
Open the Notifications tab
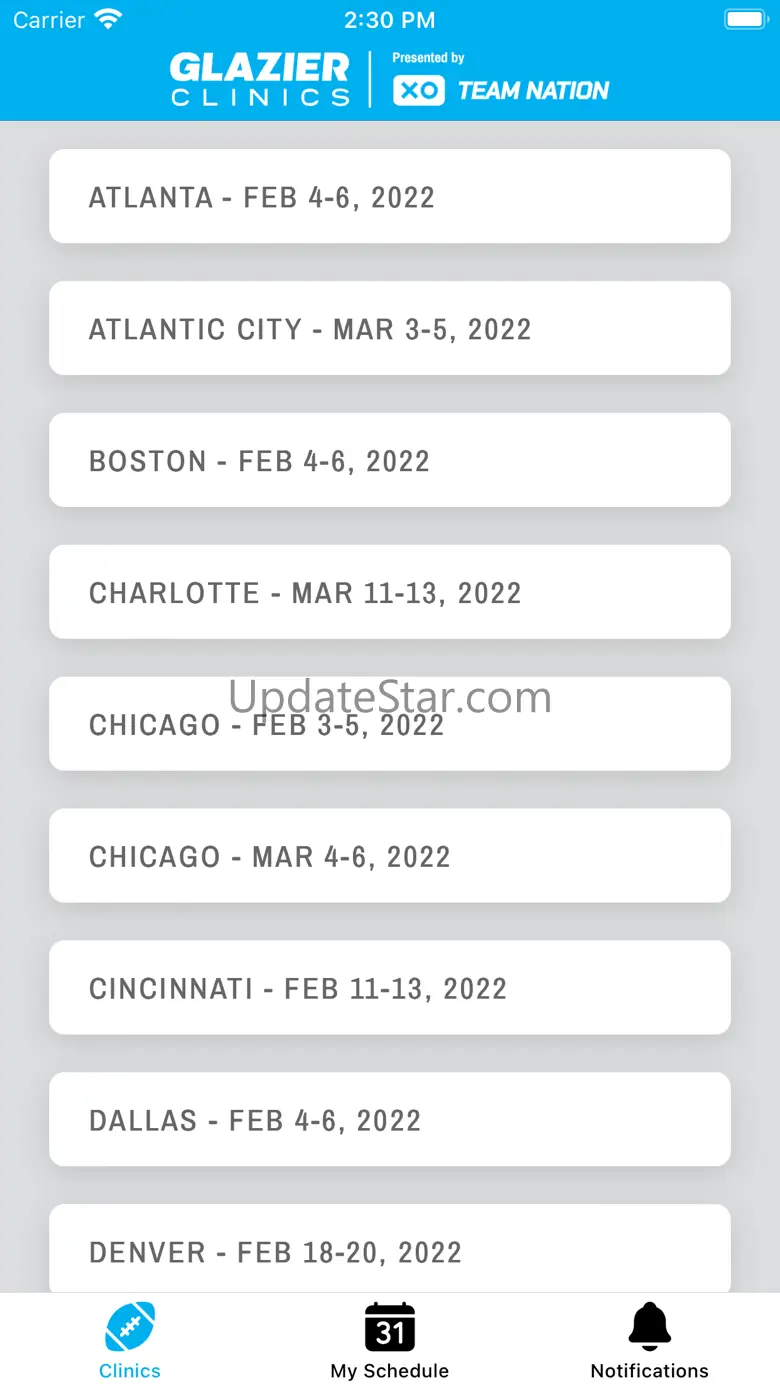(x=649, y=1340)
